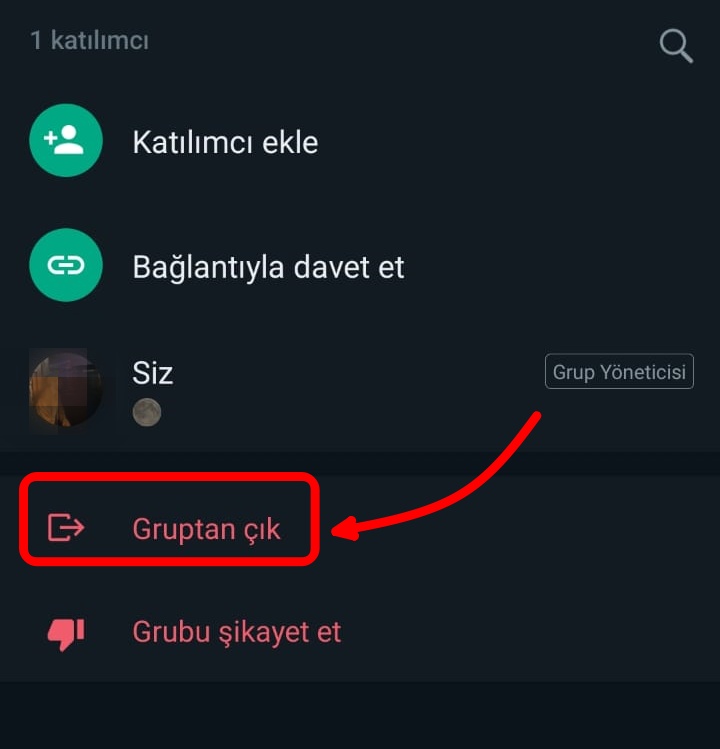Select 'Grubu şikayet et' to report the group

pyautogui.click(x=236, y=632)
